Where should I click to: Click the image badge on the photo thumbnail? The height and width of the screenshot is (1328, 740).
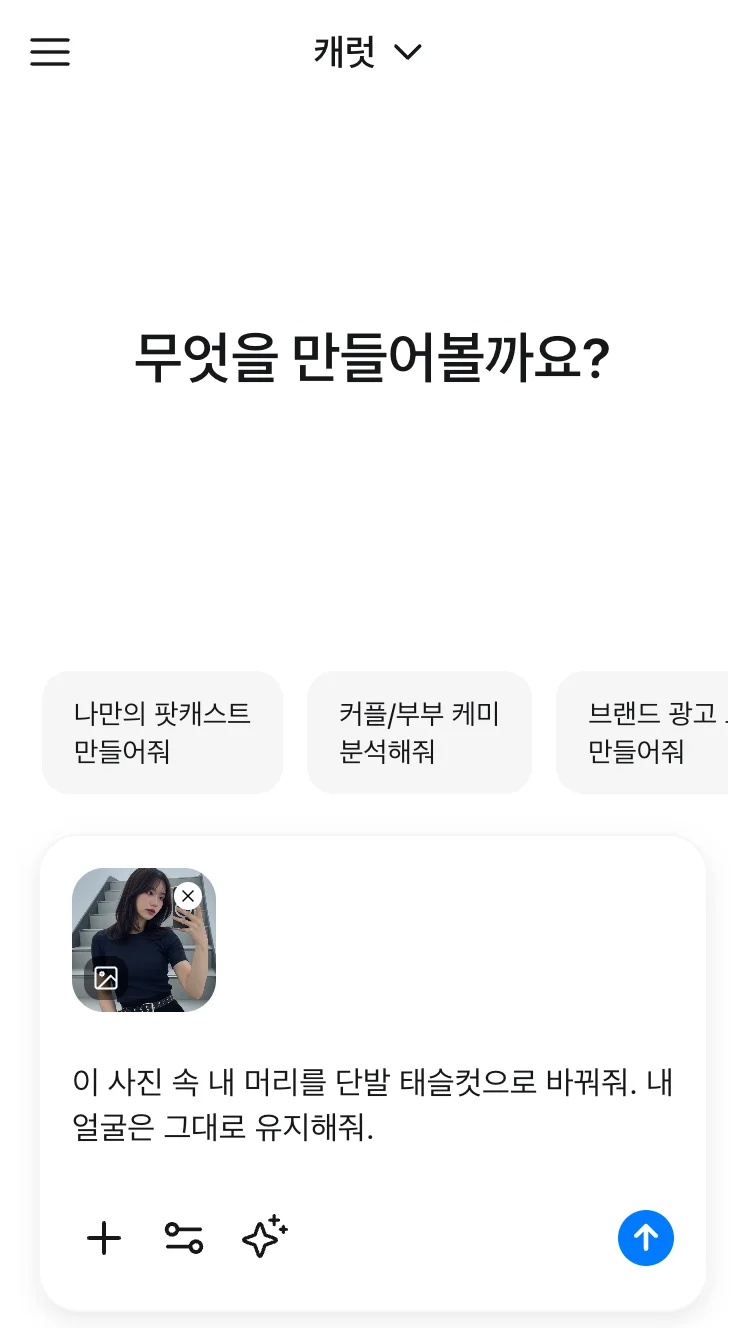[x=105, y=979]
